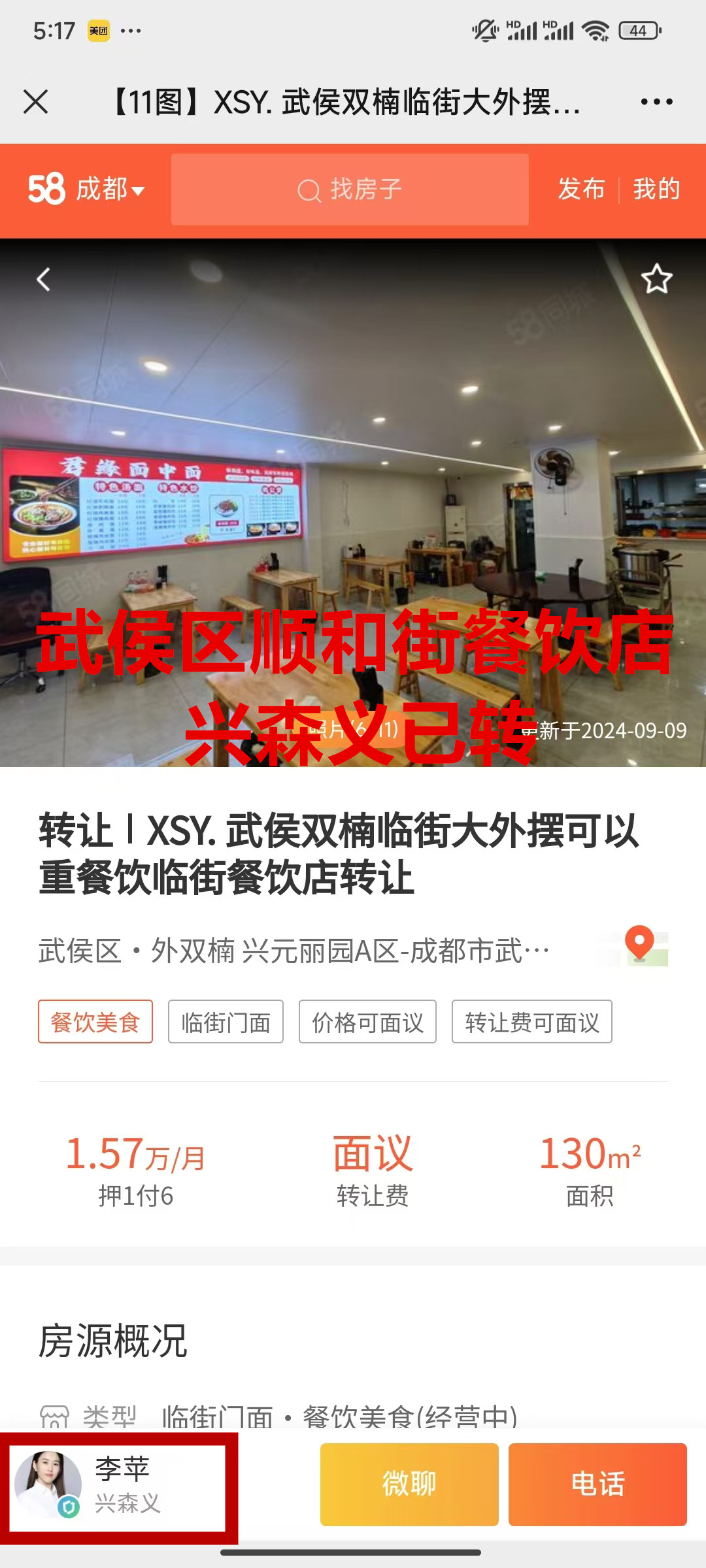This screenshot has width=706, height=1568.
Task: Open the overflow menu in the title bar
Action: [656, 102]
